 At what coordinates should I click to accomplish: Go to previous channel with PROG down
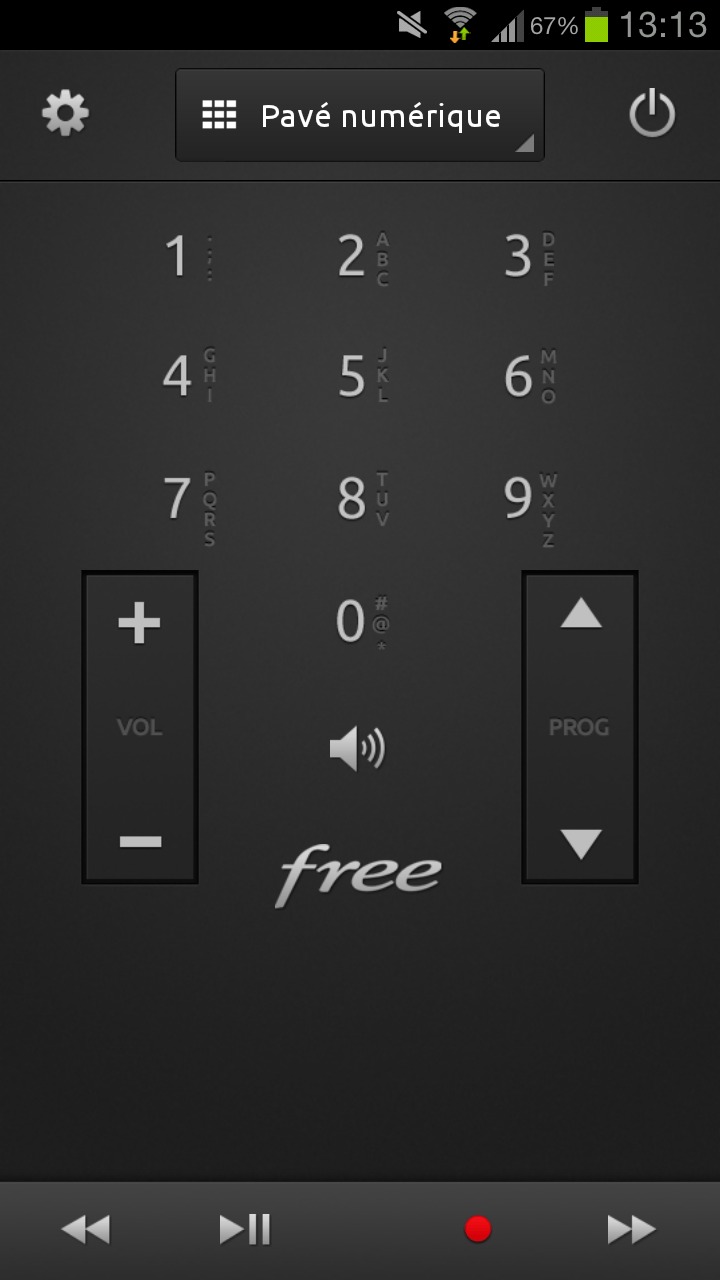click(581, 844)
